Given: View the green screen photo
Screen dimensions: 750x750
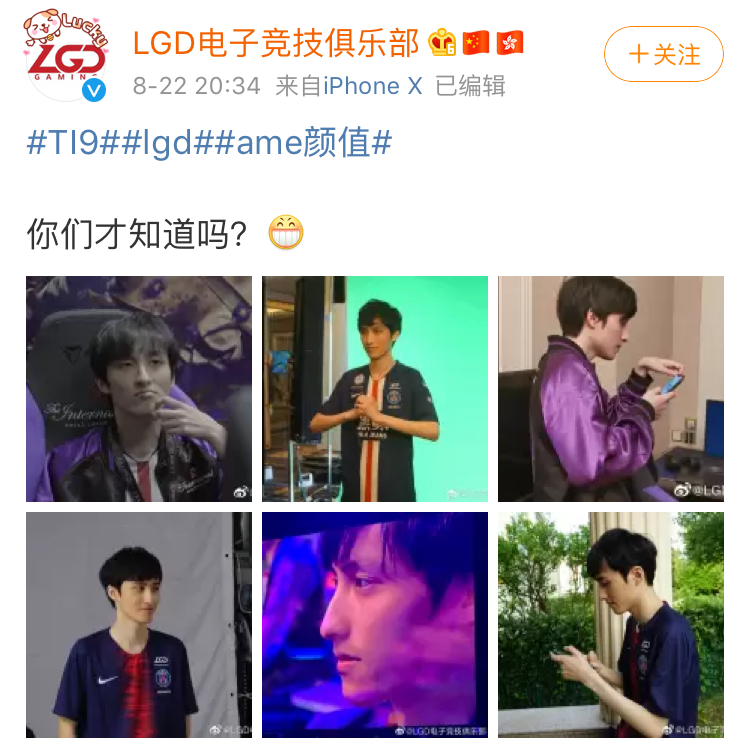Looking at the screenshot, I should click(x=375, y=389).
